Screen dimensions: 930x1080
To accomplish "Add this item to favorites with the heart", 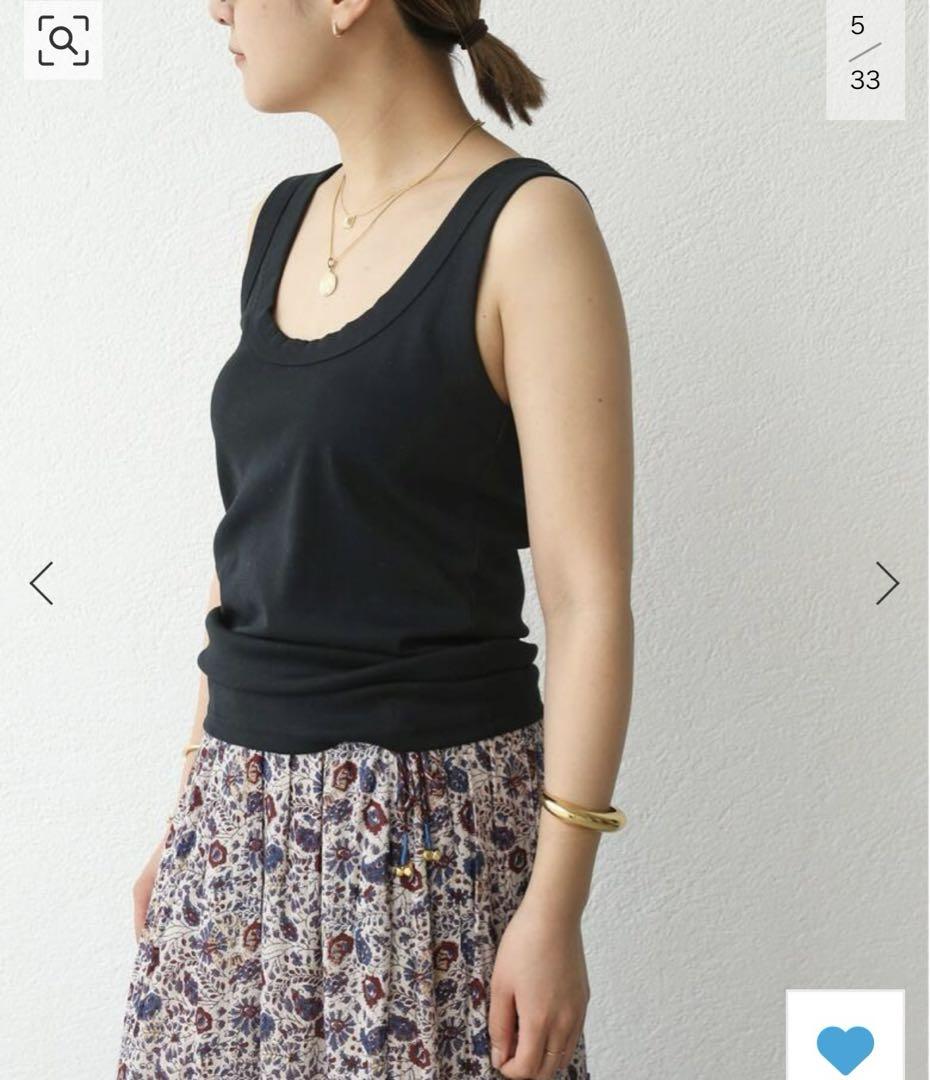I will (845, 1046).
